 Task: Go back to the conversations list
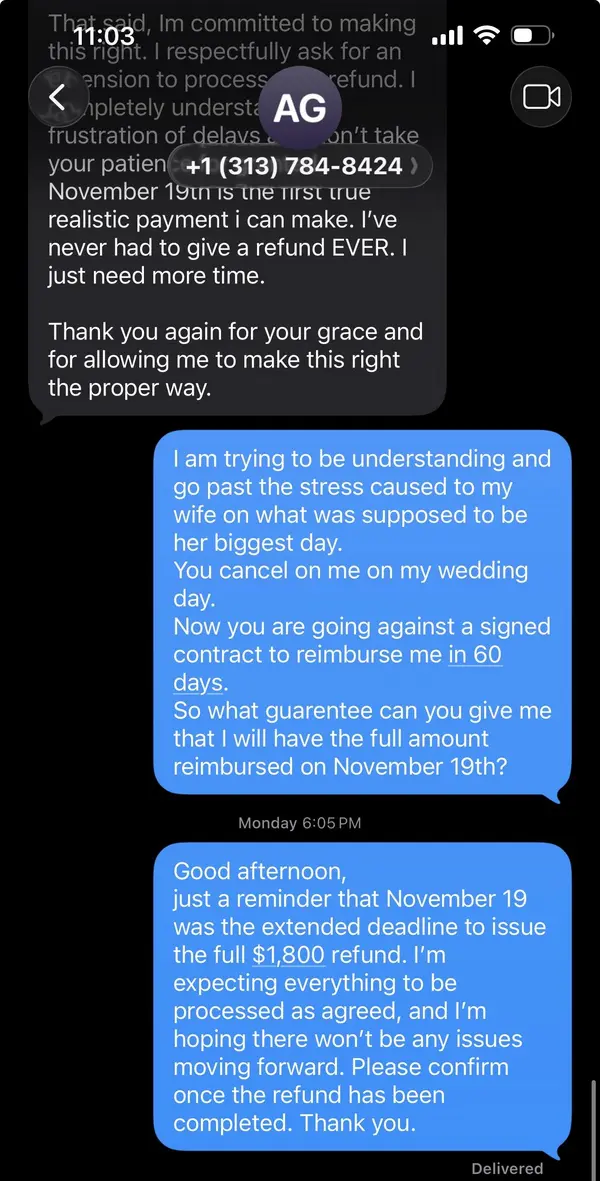pyautogui.click(x=58, y=97)
